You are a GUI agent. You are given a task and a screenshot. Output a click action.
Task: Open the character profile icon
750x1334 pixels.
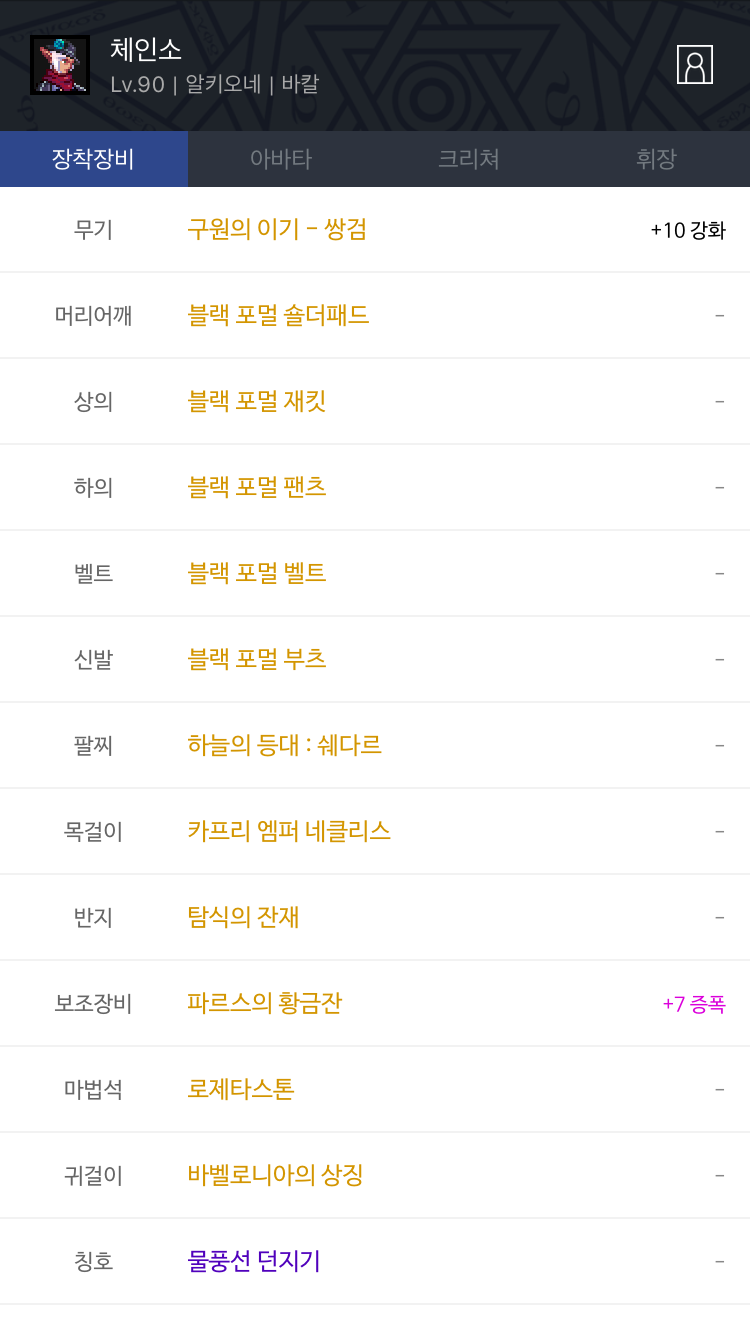click(695, 65)
